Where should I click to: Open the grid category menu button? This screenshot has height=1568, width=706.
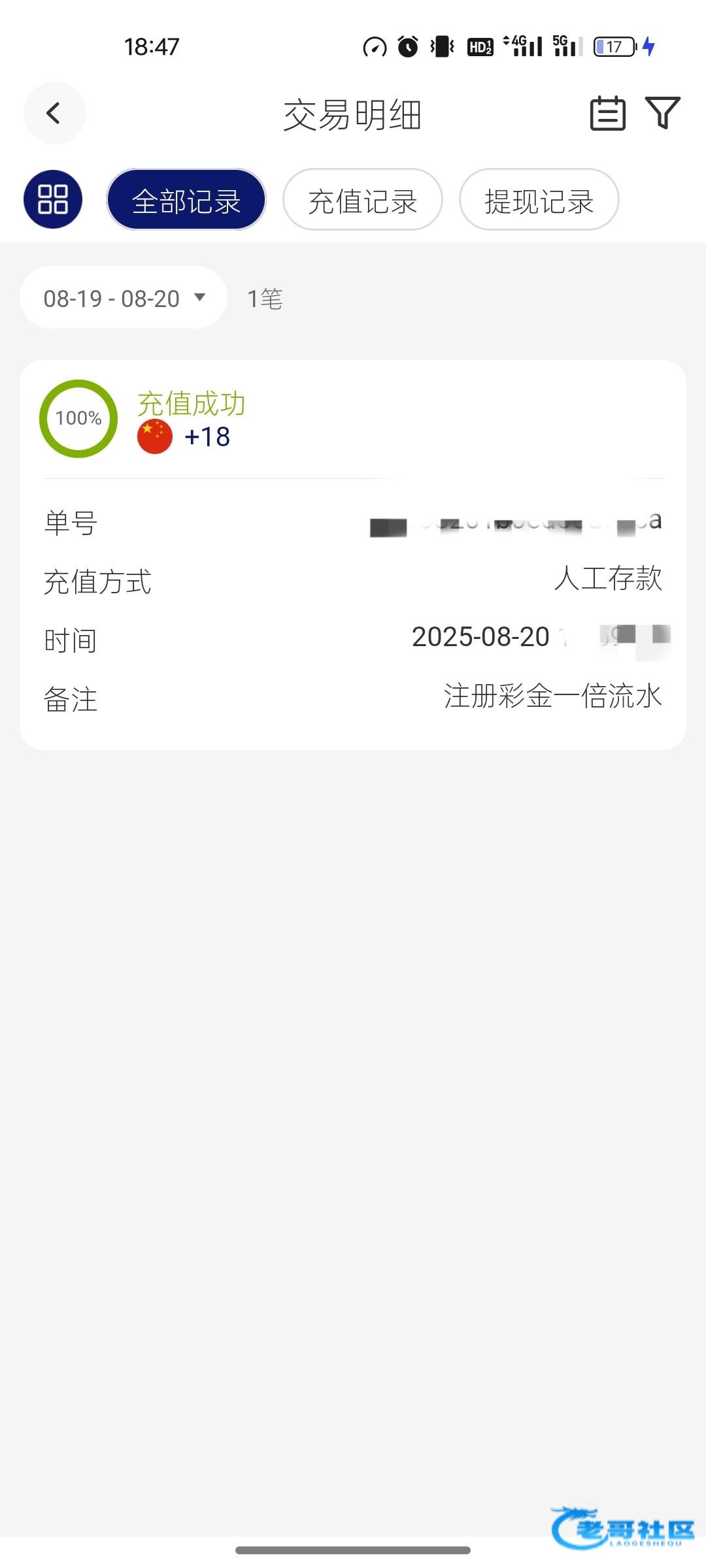pyautogui.click(x=53, y=199)
